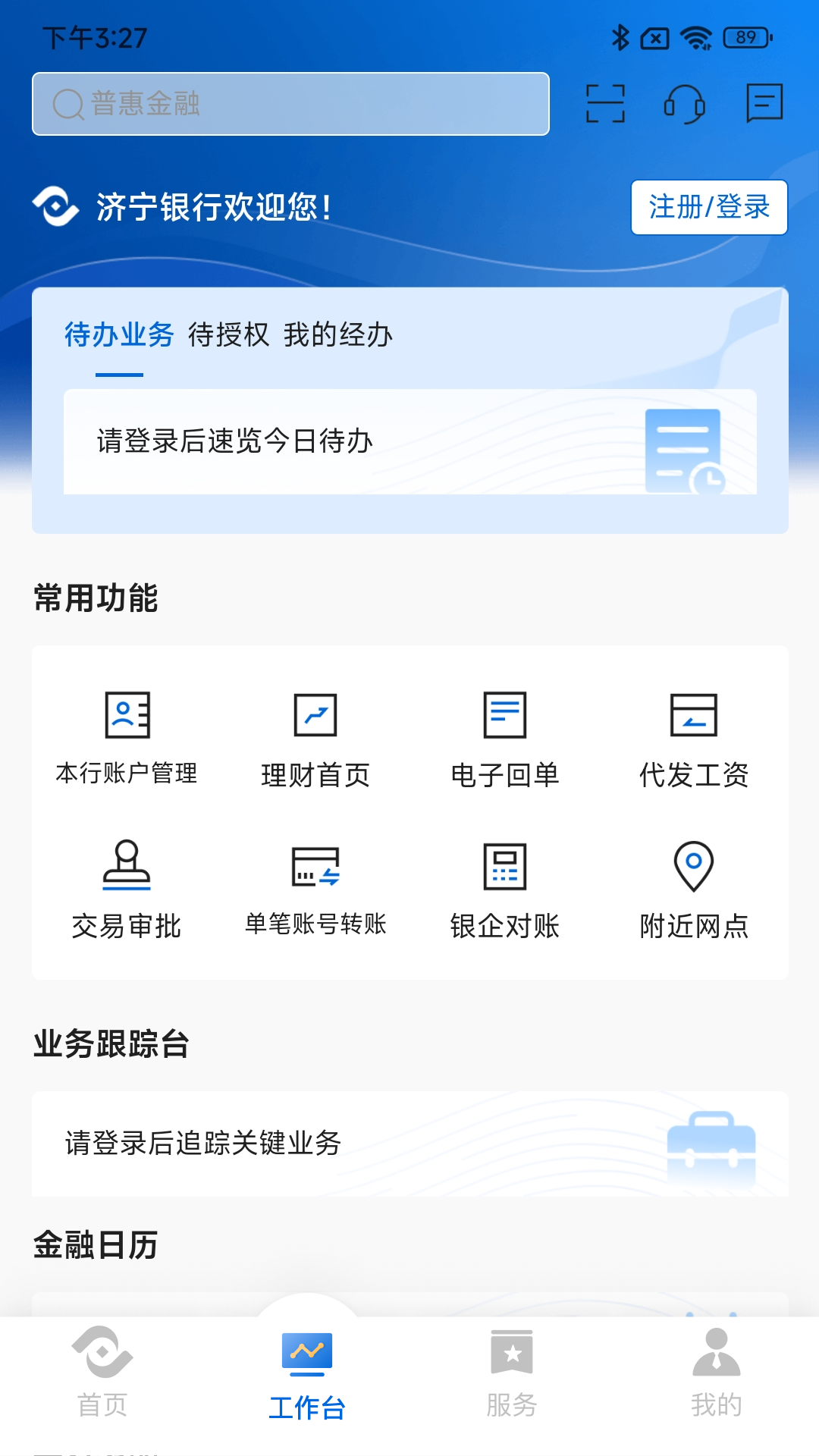The height and width of the screenshot is (1456, 819).
Task: Open the 普惠金融 search box
Action: coord(290,104)
